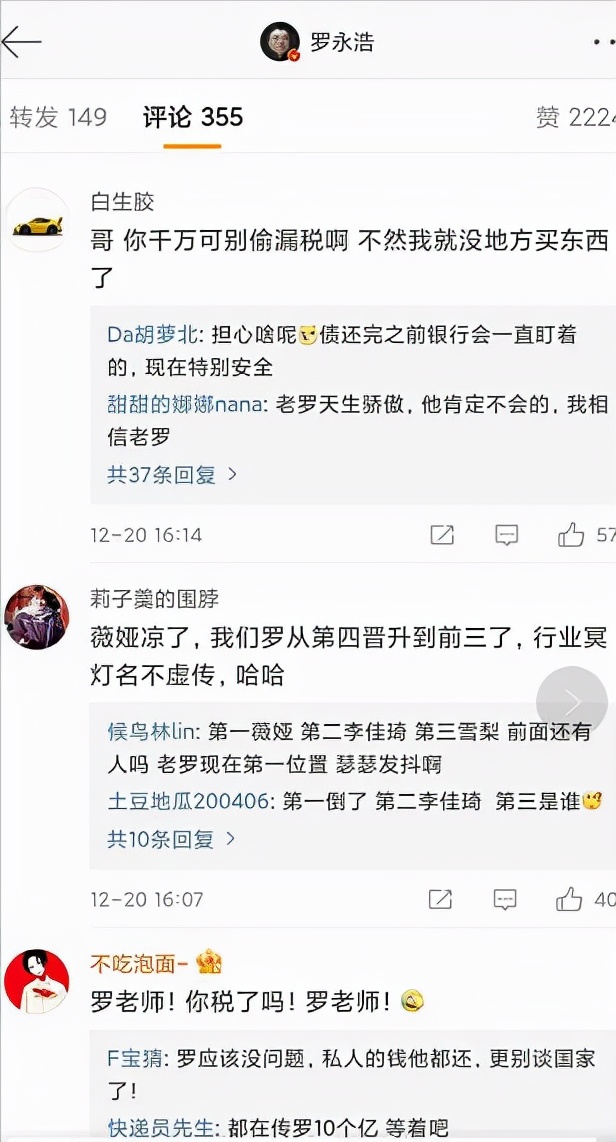616x1142 pixels.
Task: Open 莉子羹的围脖's avatar
Action: (x=36, y=617)
